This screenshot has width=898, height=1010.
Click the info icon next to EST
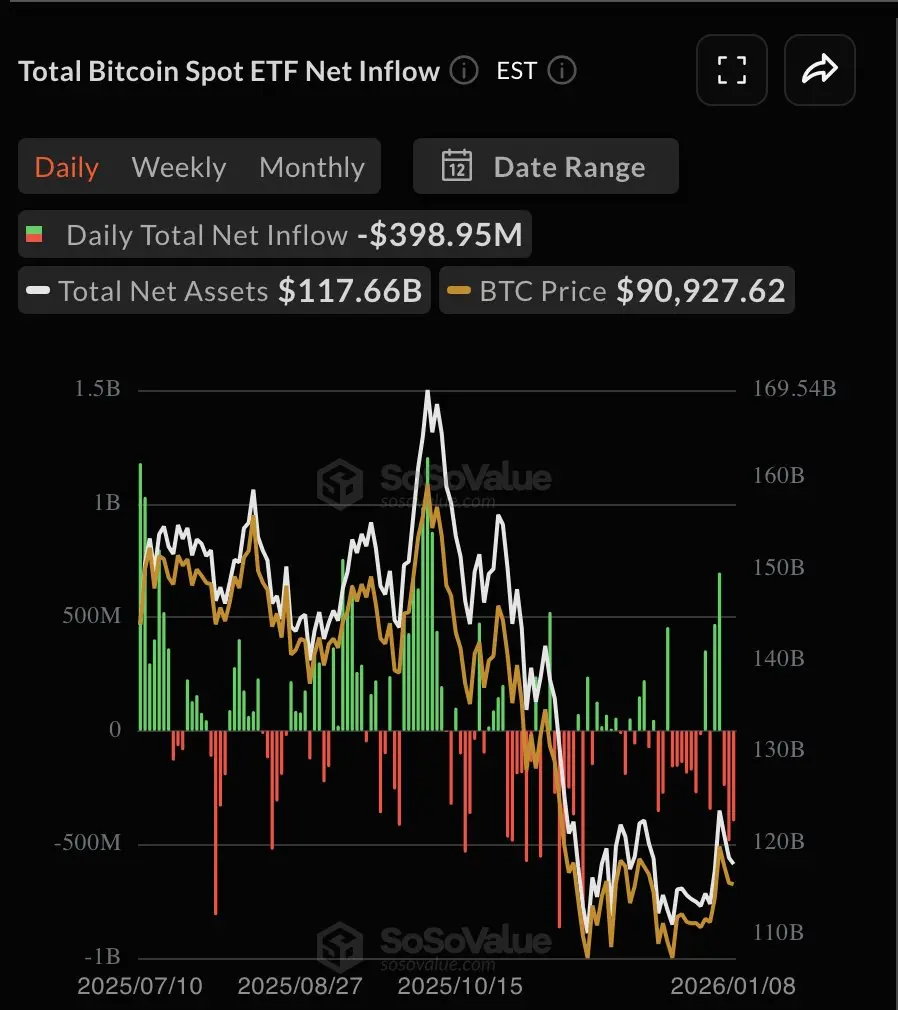tap(561, 71)
